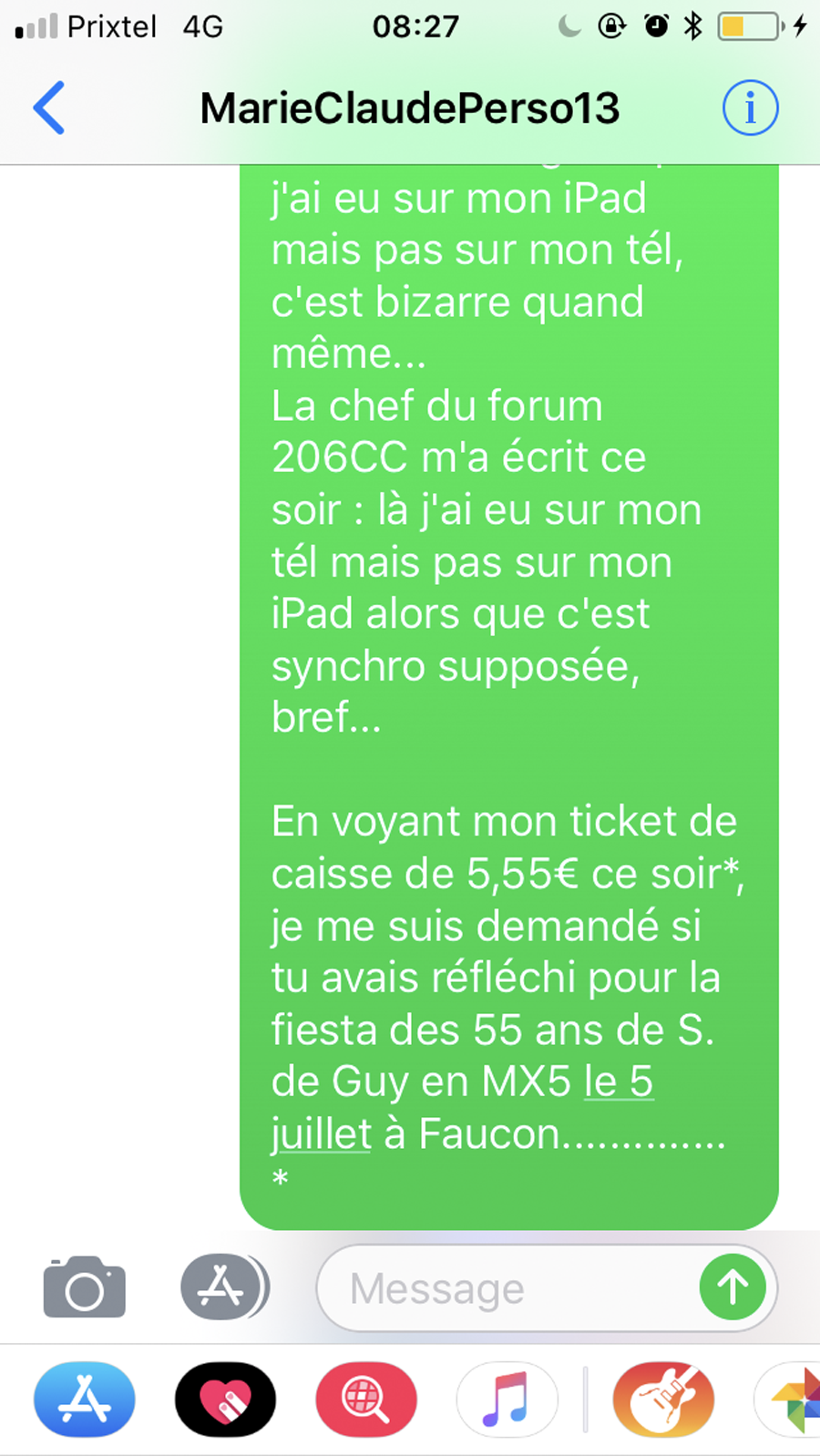Open the App Store iMessage app
This screenshot has width=820, height=1456.
coord(85,1399)
